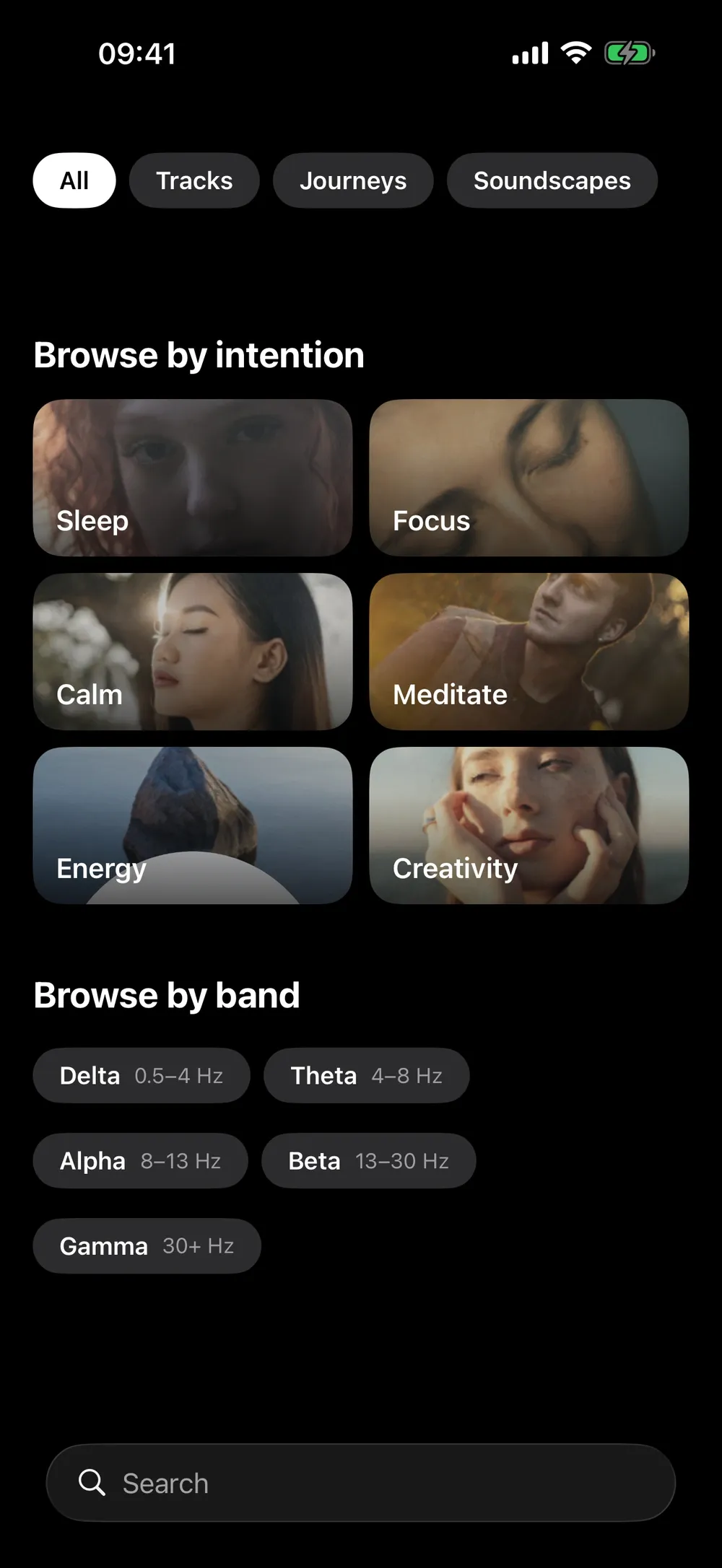Open the Creativity intention card

pos(529,825)
